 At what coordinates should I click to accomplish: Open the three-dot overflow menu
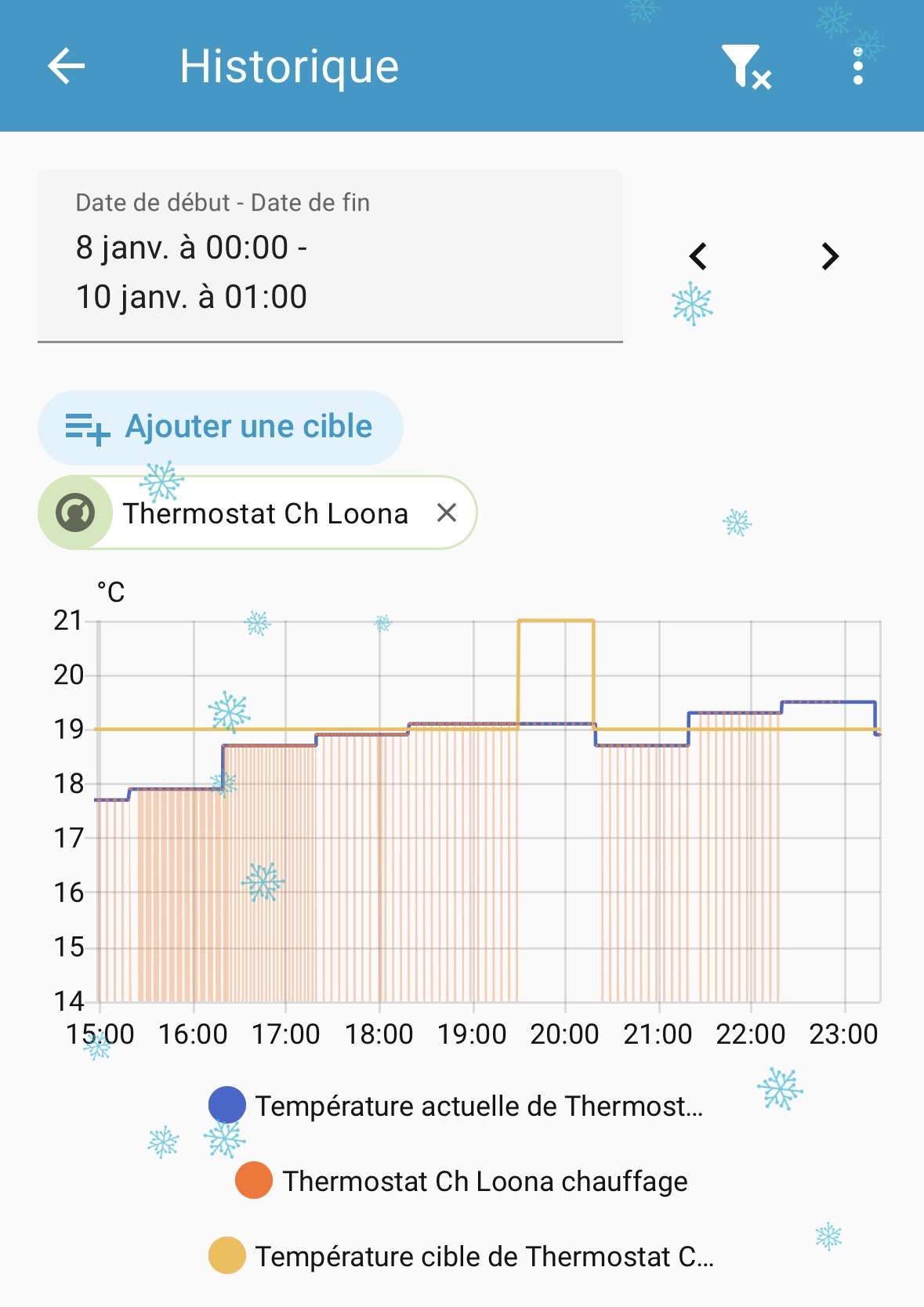(858, 66)
